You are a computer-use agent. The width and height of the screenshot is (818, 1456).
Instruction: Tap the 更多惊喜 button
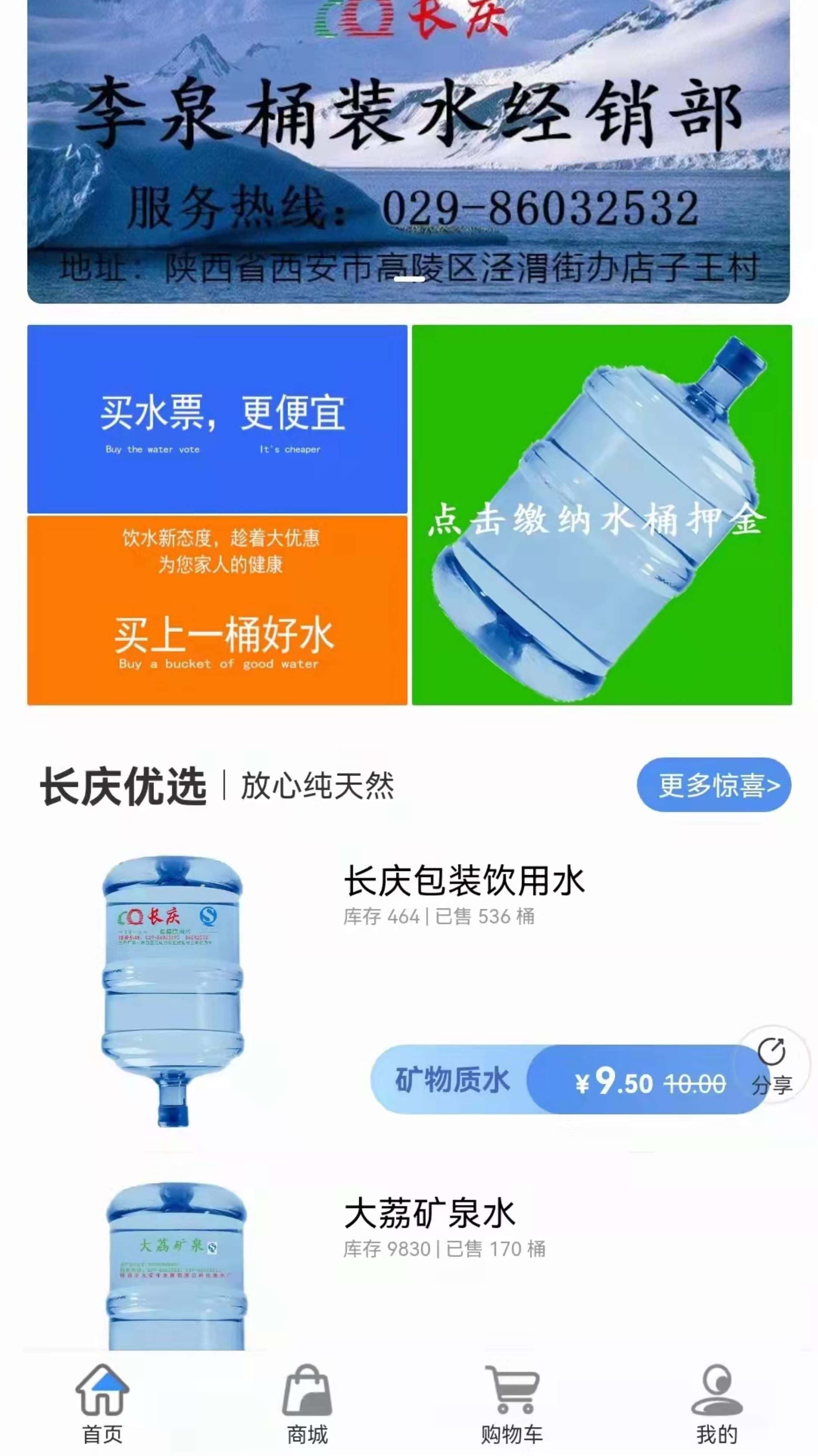(713, 785)
